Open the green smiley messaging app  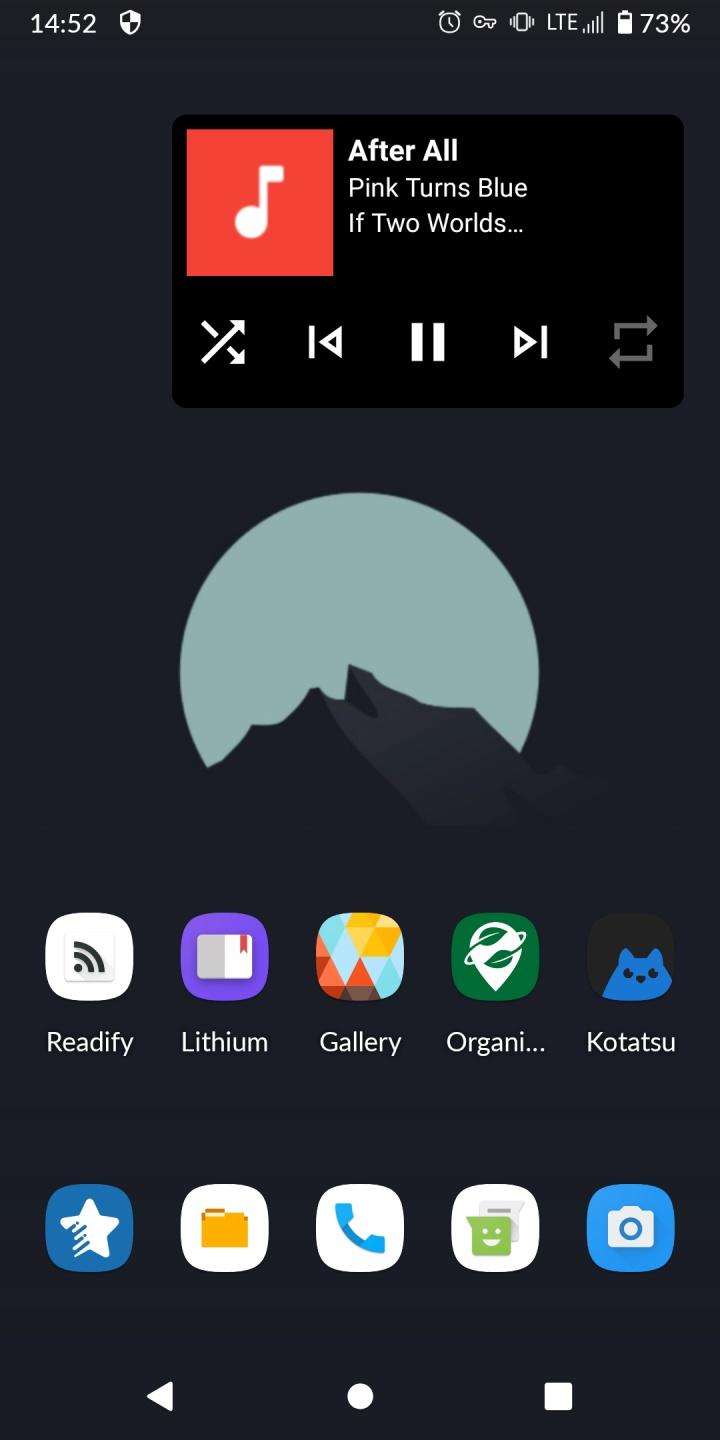(495, 1228)
